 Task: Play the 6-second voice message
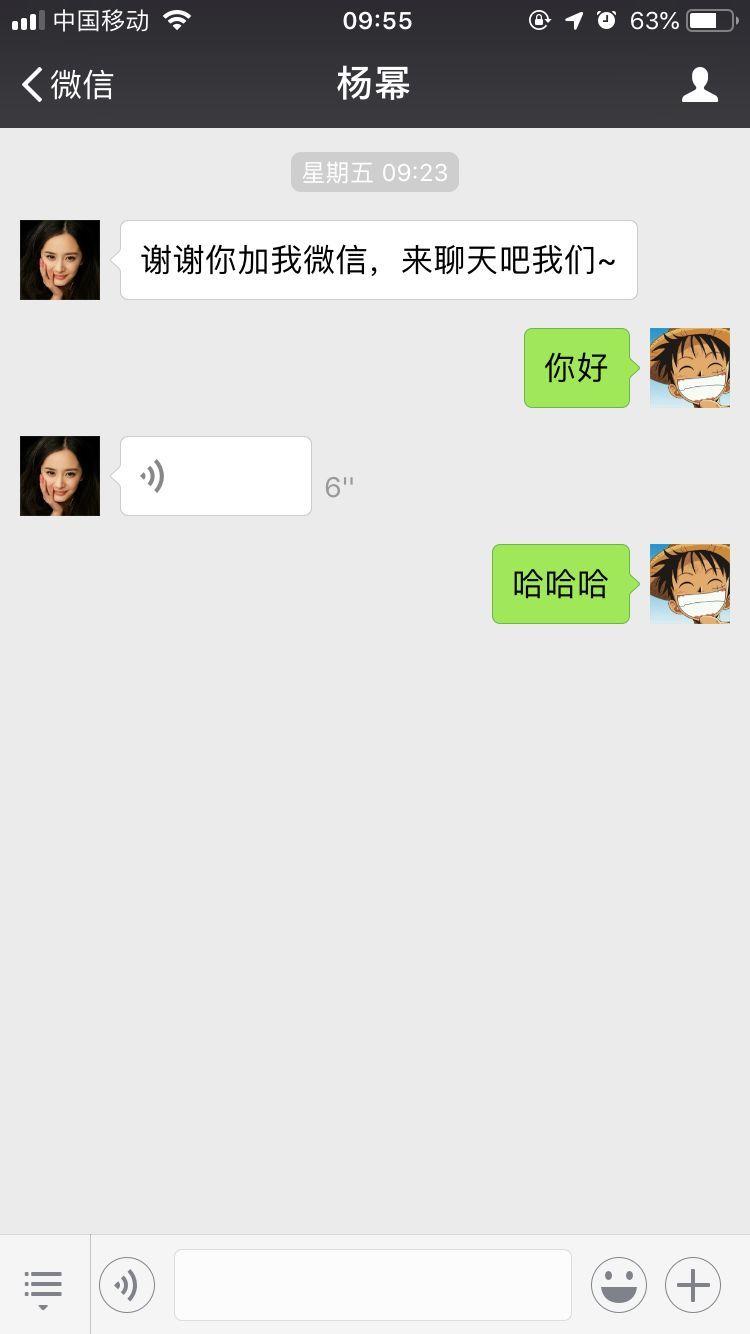216,476
